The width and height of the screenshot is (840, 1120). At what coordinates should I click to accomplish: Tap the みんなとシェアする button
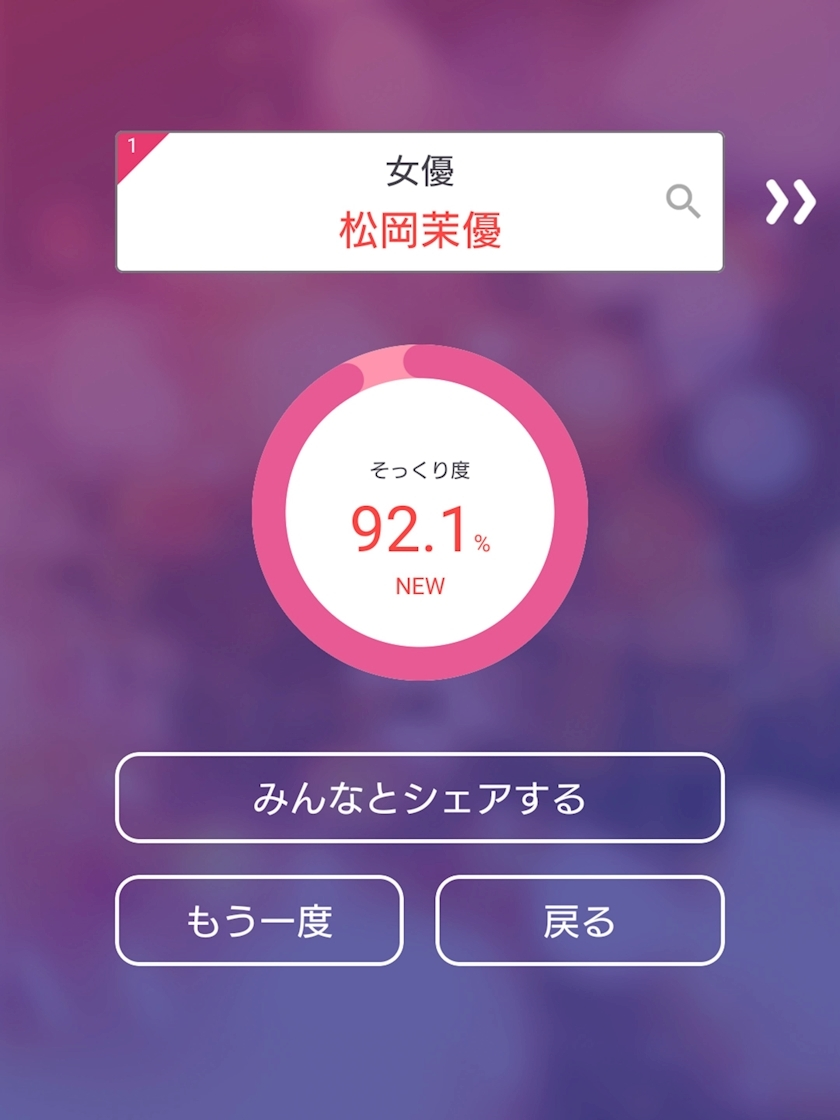coord(420,798)
